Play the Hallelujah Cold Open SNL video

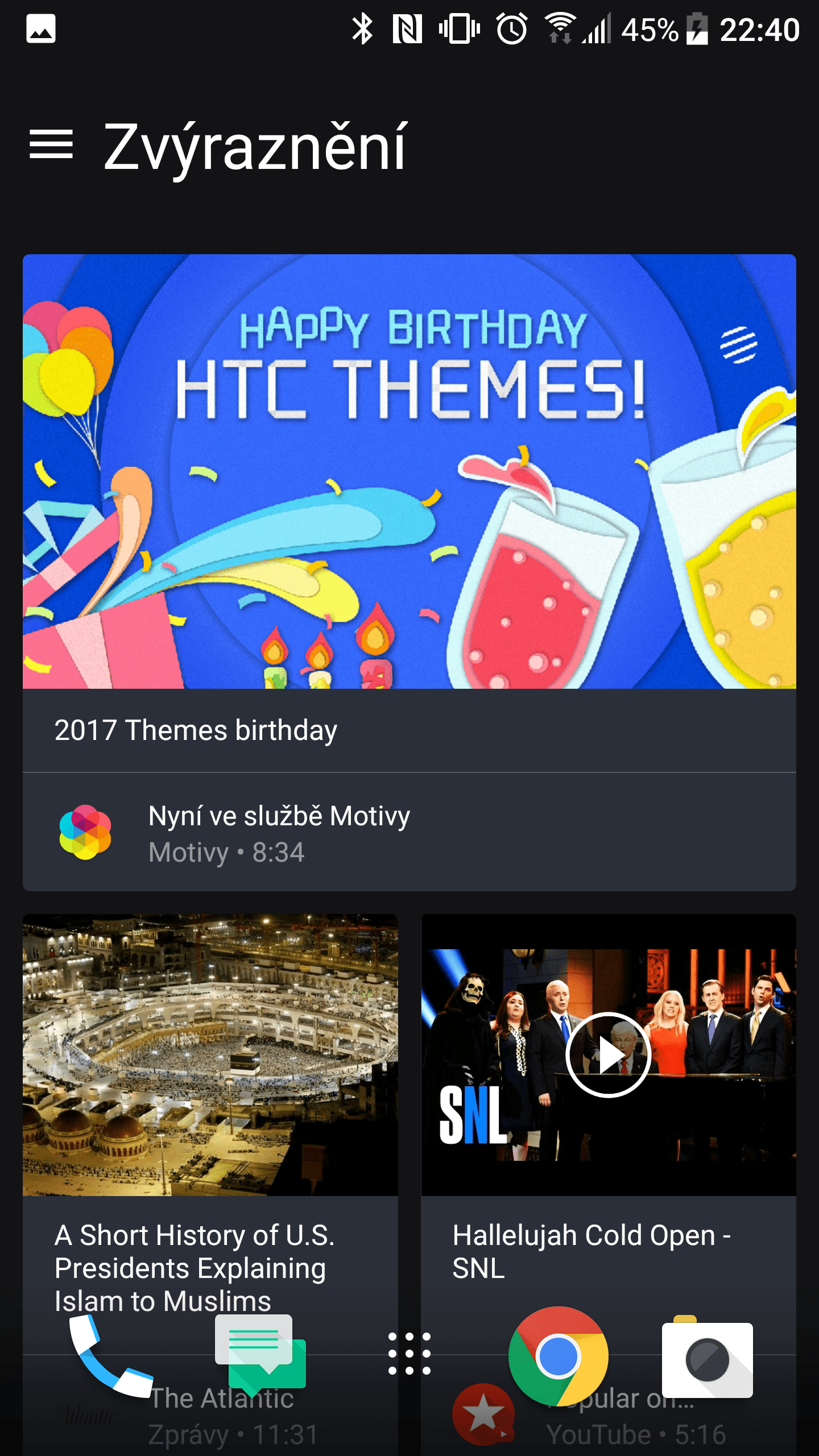tap(609, 1055)
